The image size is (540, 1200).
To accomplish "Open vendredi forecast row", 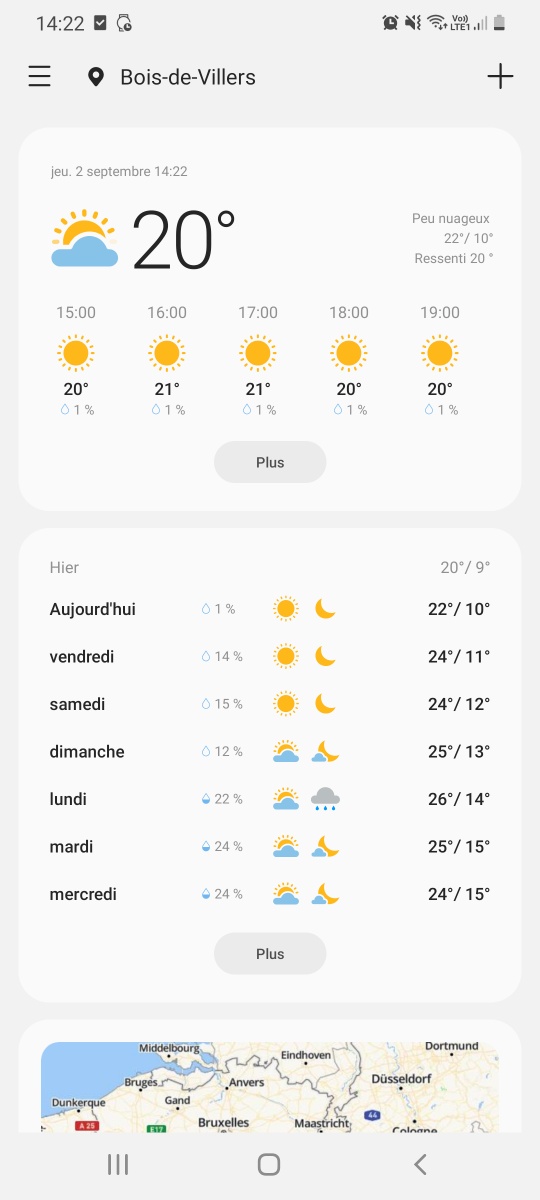I will (x=270, y=657).
